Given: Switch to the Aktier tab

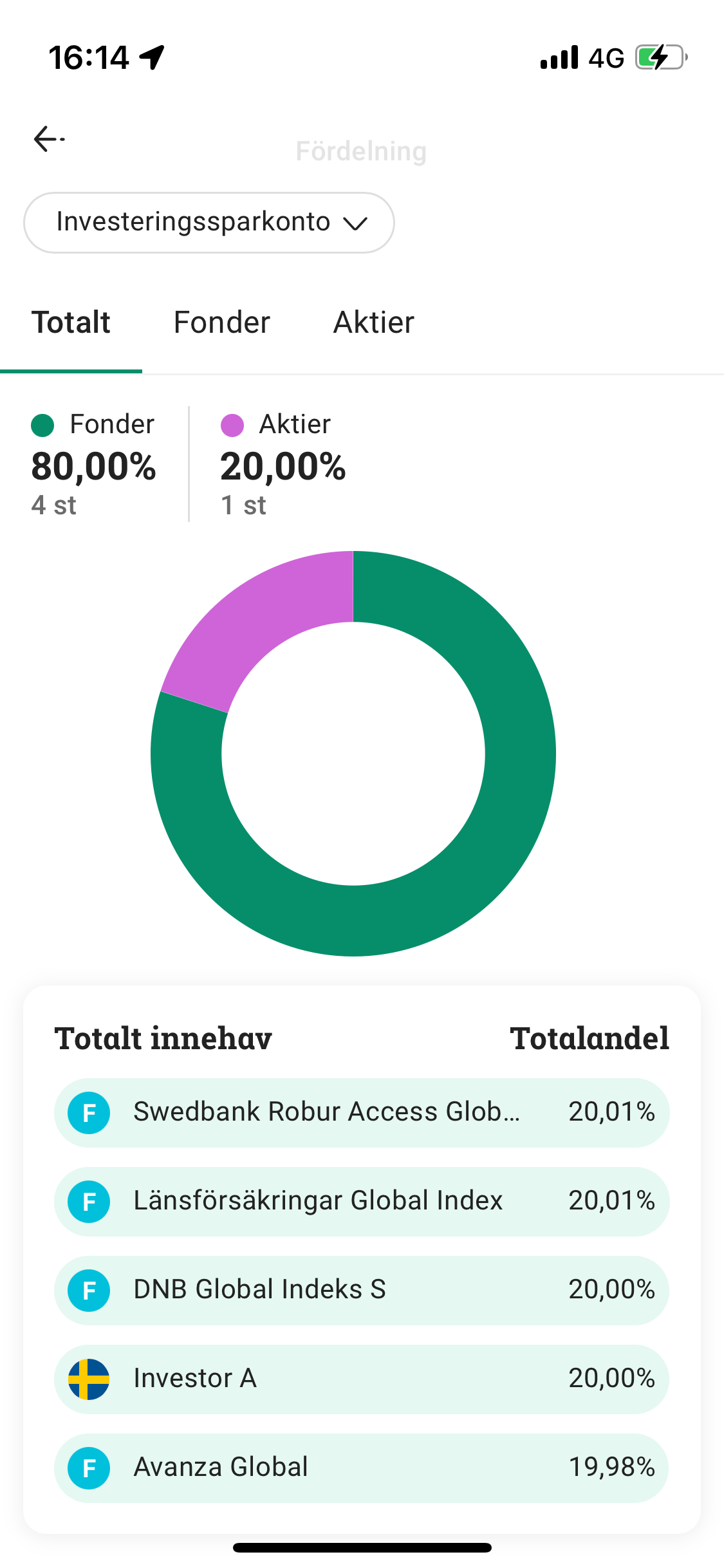Looking at the screenshot, I should click(374, 322).
